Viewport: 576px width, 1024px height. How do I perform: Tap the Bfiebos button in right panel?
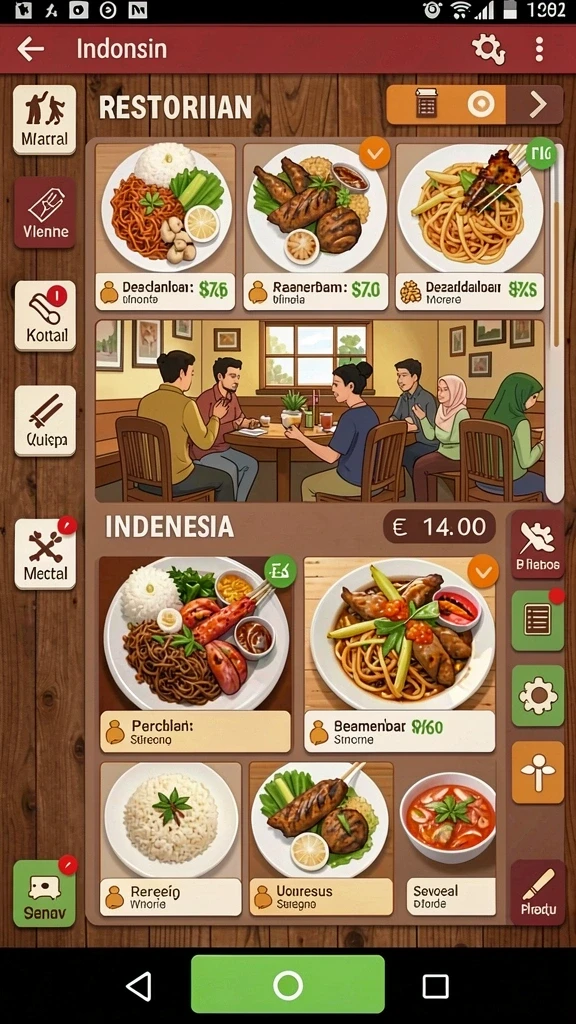(x=537, y=544)
